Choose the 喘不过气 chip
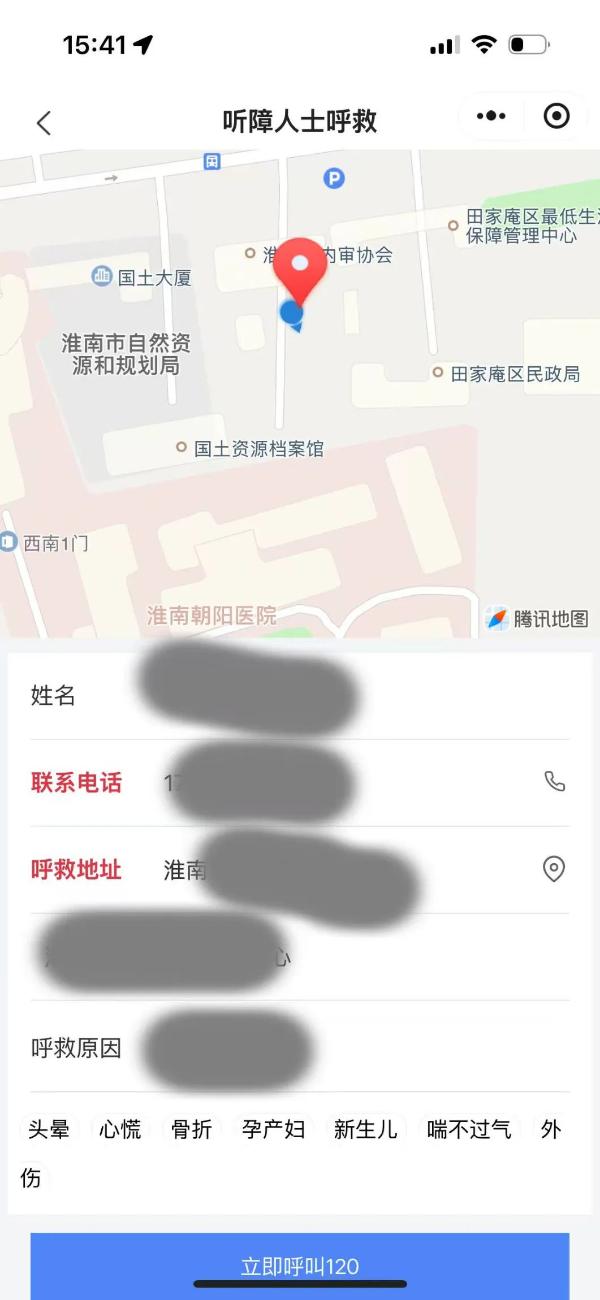The width and height of the screenshot is (600, 1300). (469, 1130)
